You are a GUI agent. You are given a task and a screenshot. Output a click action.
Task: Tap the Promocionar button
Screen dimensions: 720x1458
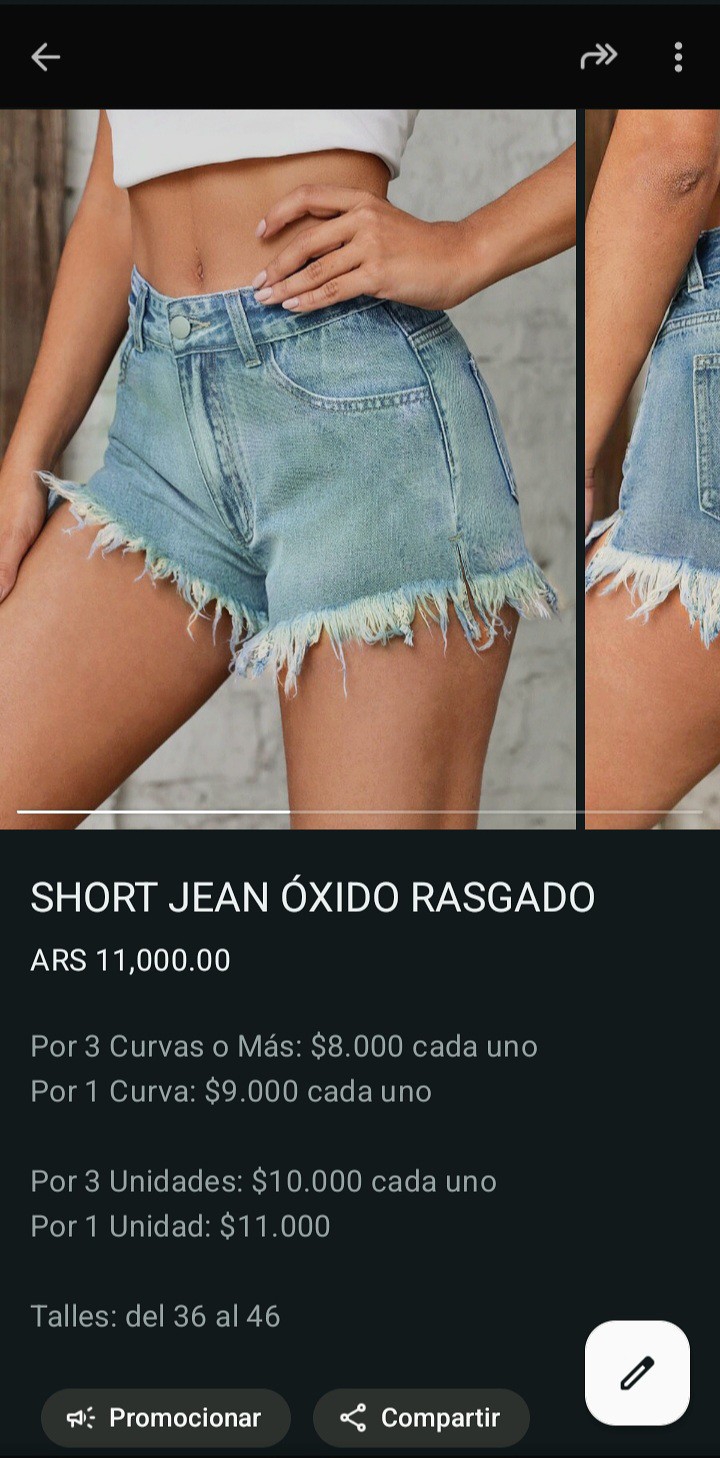[x=166, y=1417]
